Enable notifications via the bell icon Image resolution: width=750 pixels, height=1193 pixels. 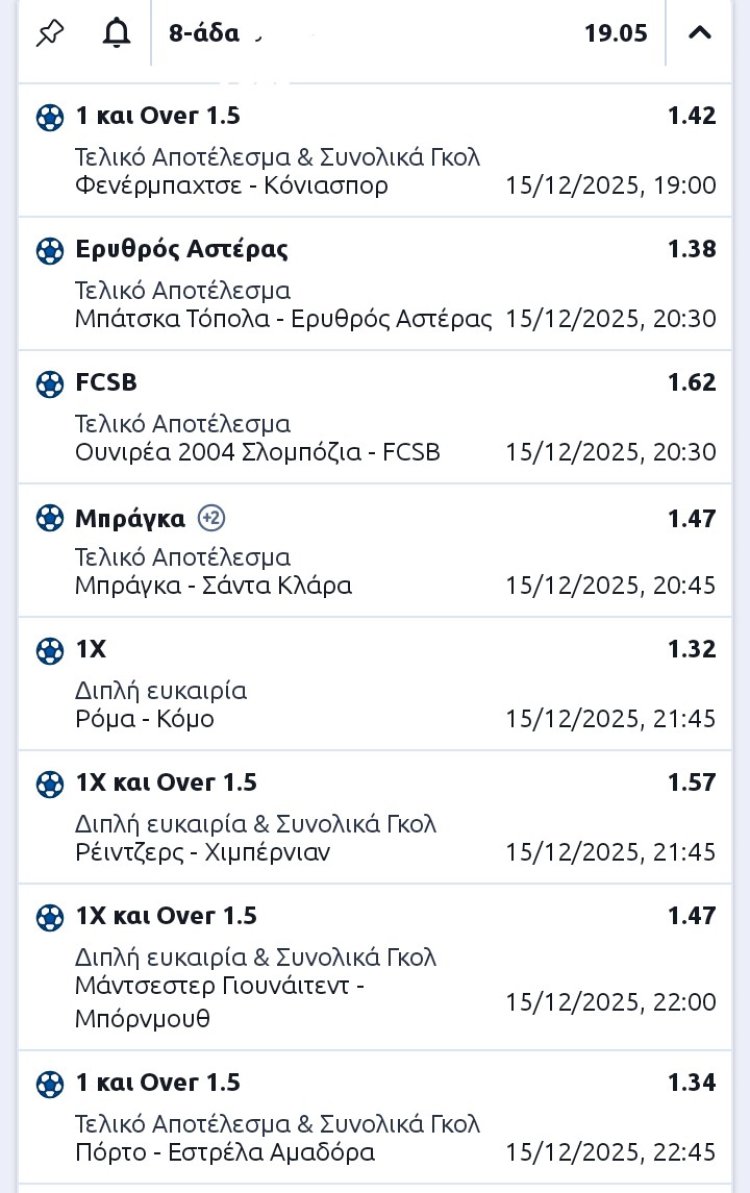click(x=117, y=33)
